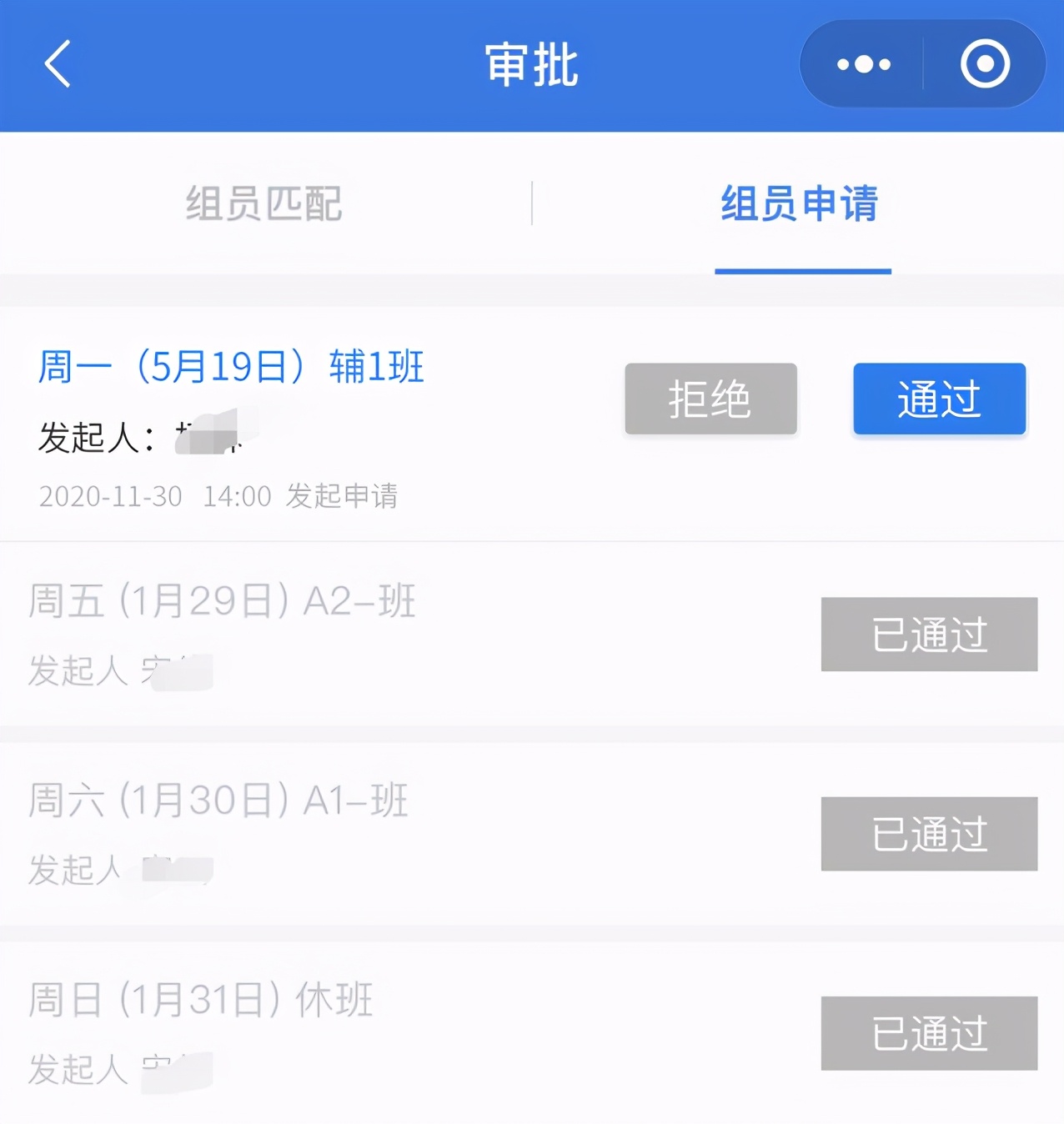1064x1124 pixels.
Task: Tap the target-circle icon beside the dots
Action: click(x=984, y=63)
